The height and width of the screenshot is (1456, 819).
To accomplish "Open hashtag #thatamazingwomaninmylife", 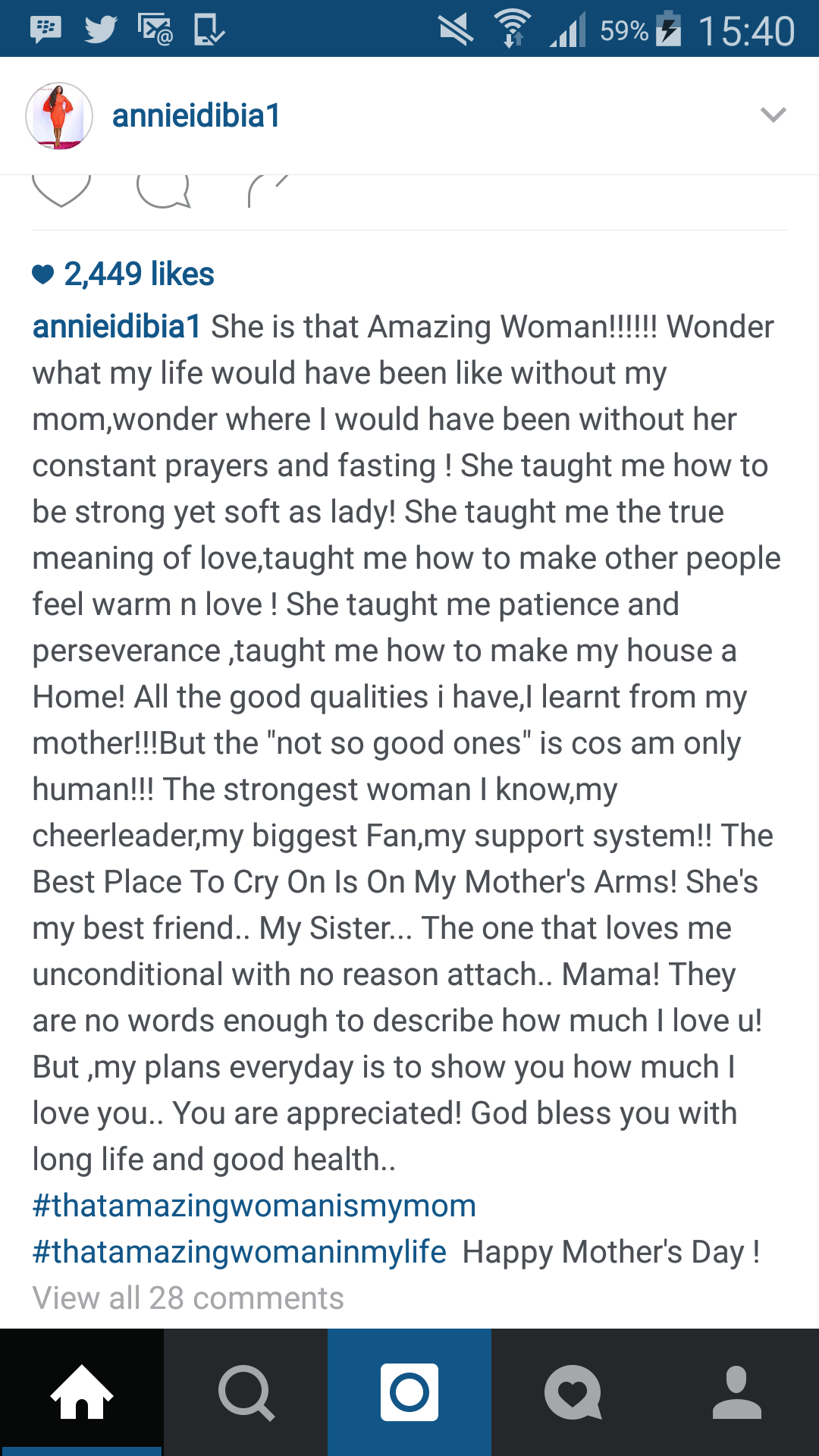I will 240,1252.
